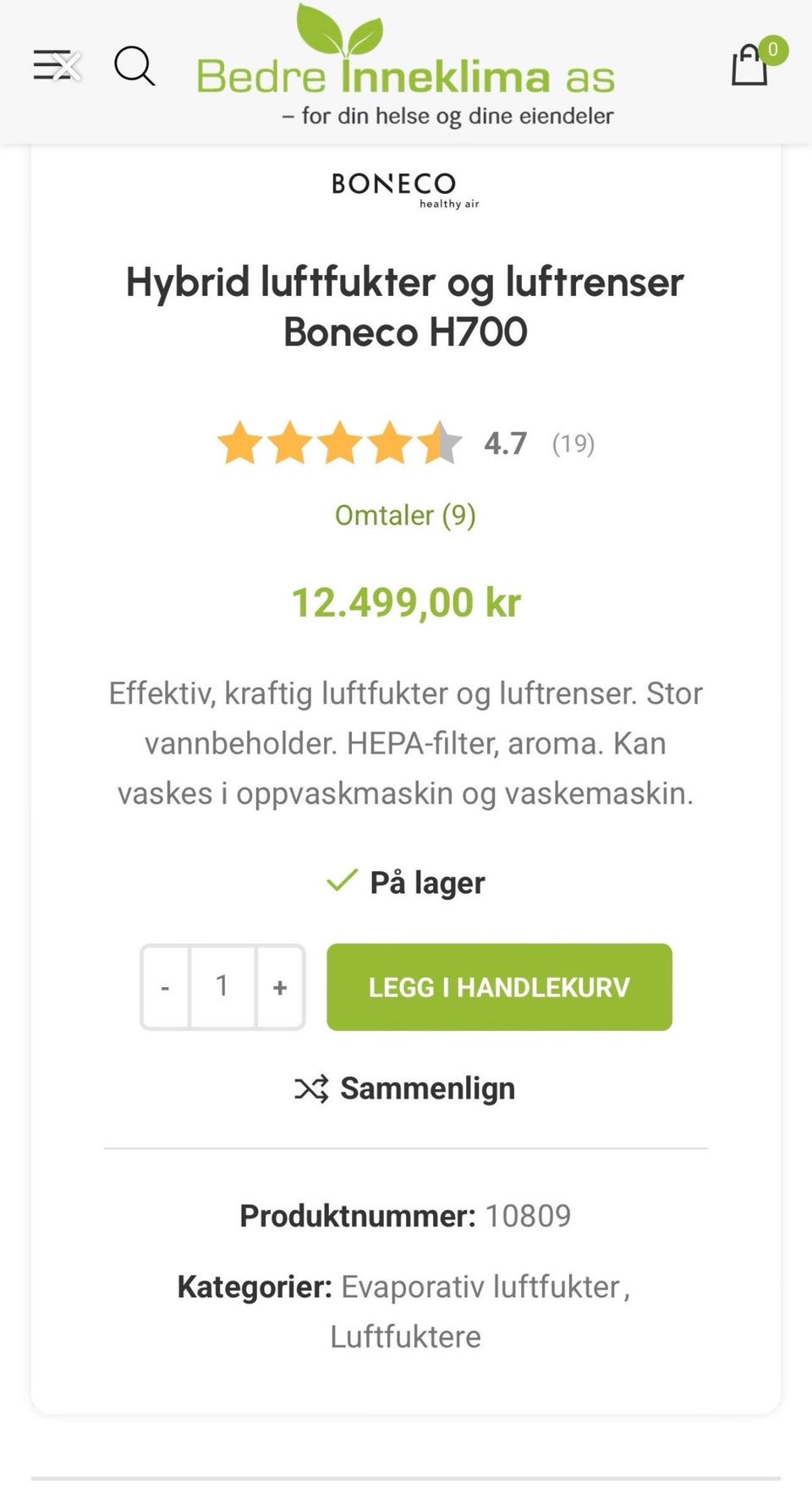Viewport: 812px width, 1492px height.
Task: Open the Luftfuktere category page
Action: [x=405, y=1336]
